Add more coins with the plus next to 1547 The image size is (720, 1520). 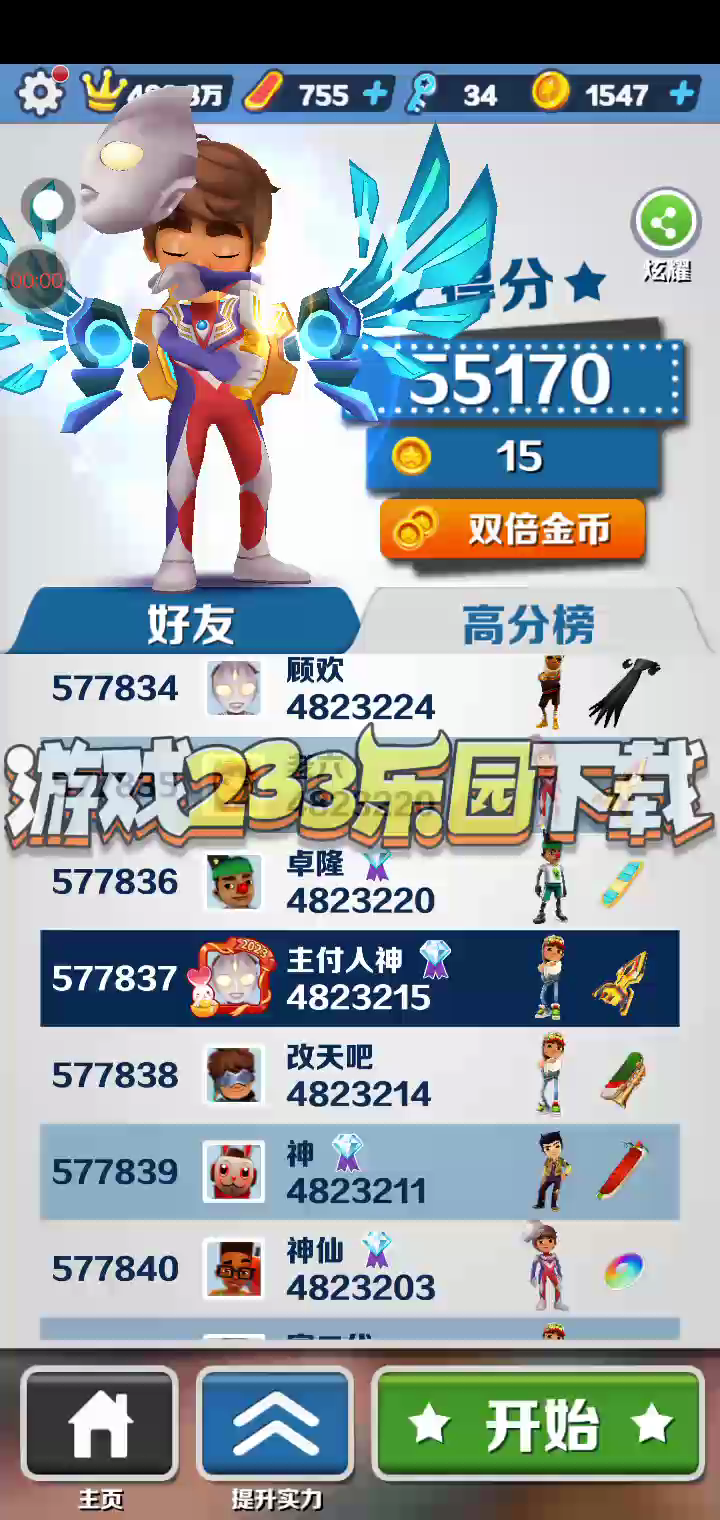click(681, 95)
